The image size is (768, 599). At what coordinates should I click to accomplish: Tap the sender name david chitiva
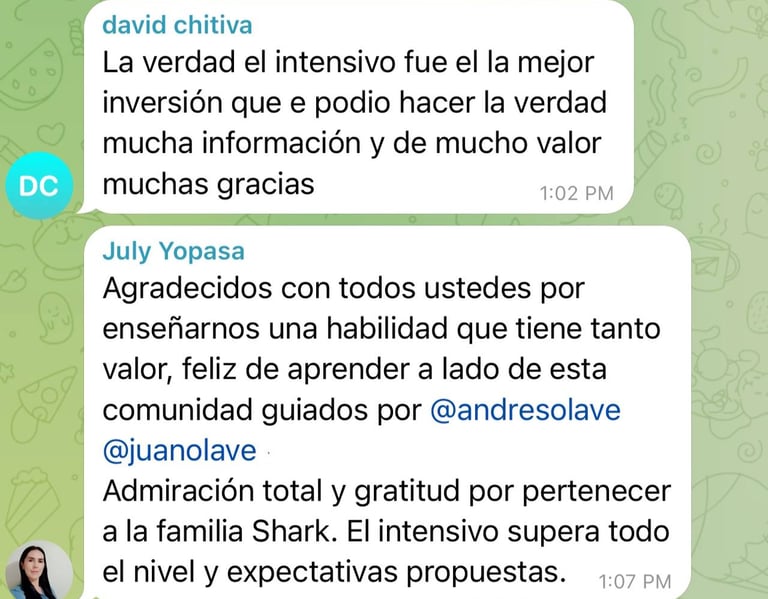pos(177,23)
